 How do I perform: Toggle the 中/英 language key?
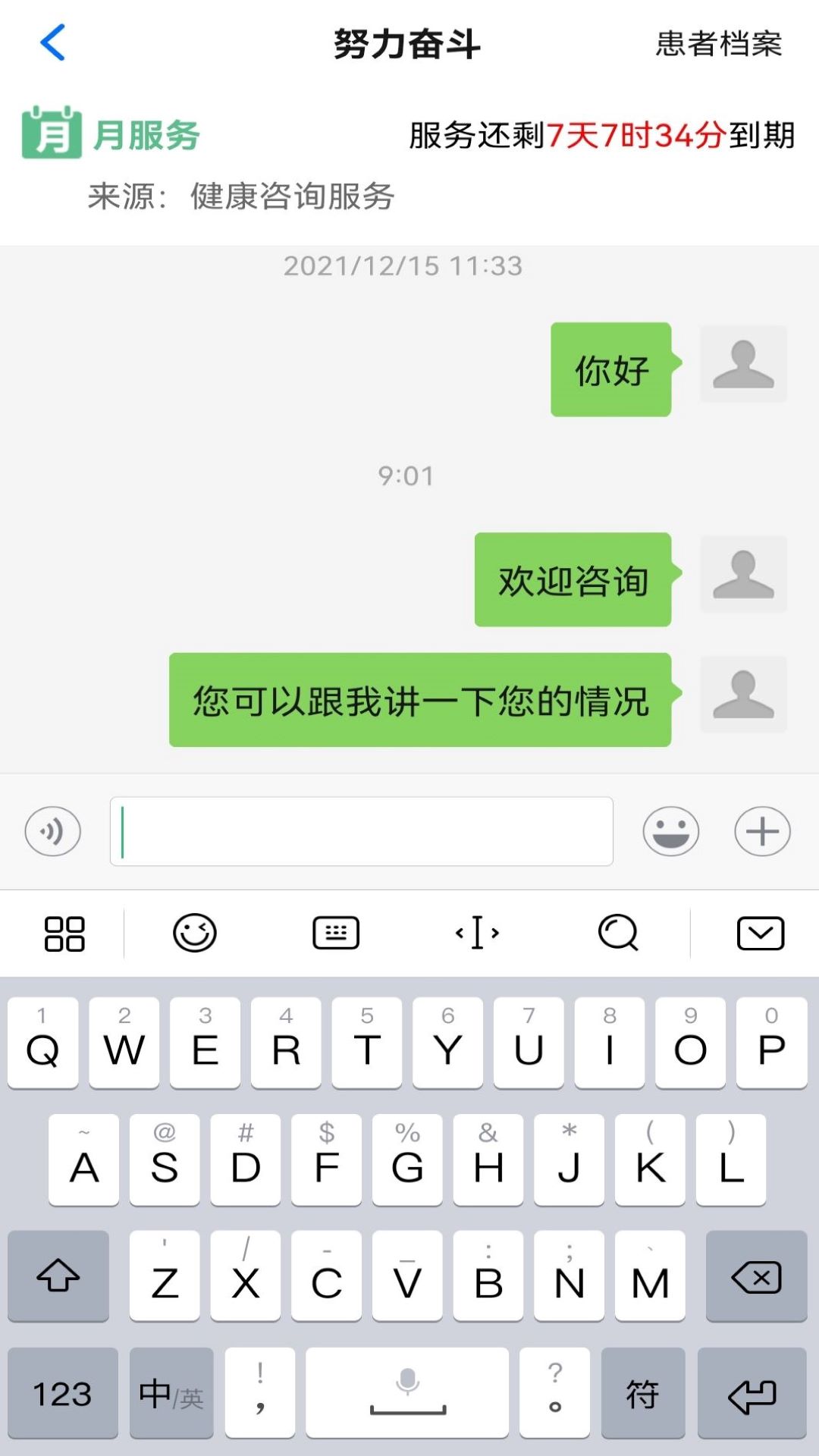(171, 1393)
